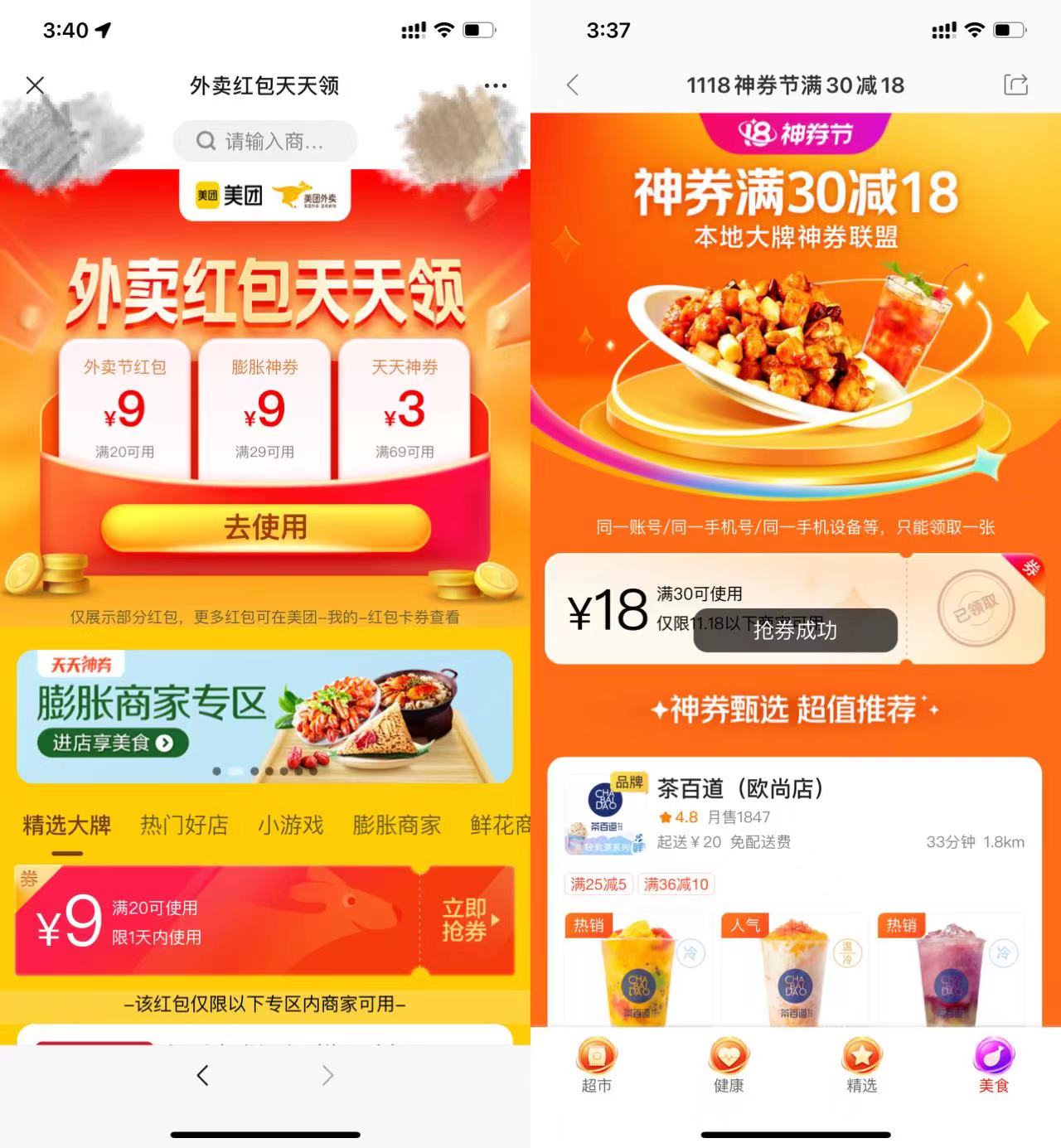Open the 茶百道（欧尚店） store card

(x=794, y=814)
